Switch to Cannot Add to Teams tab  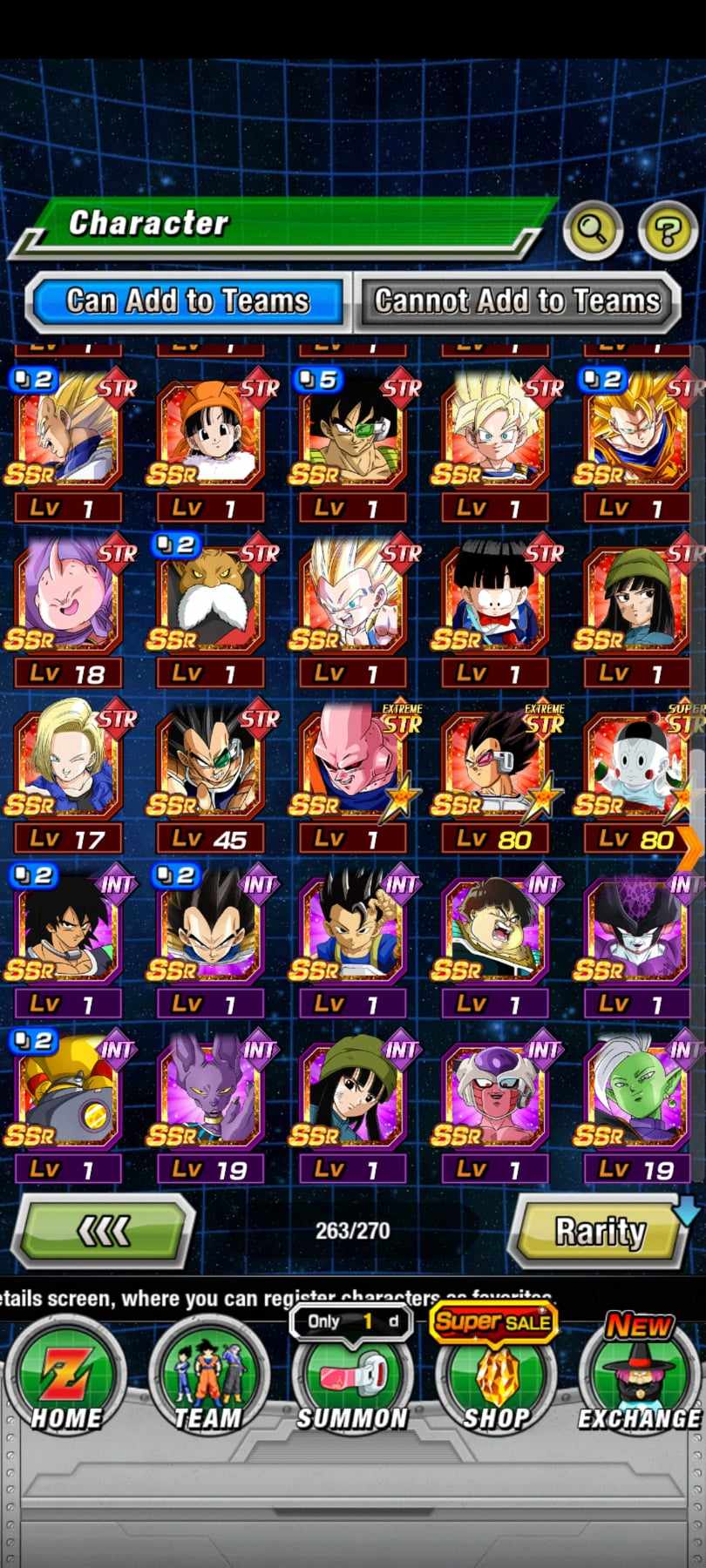tap(518, 301)
